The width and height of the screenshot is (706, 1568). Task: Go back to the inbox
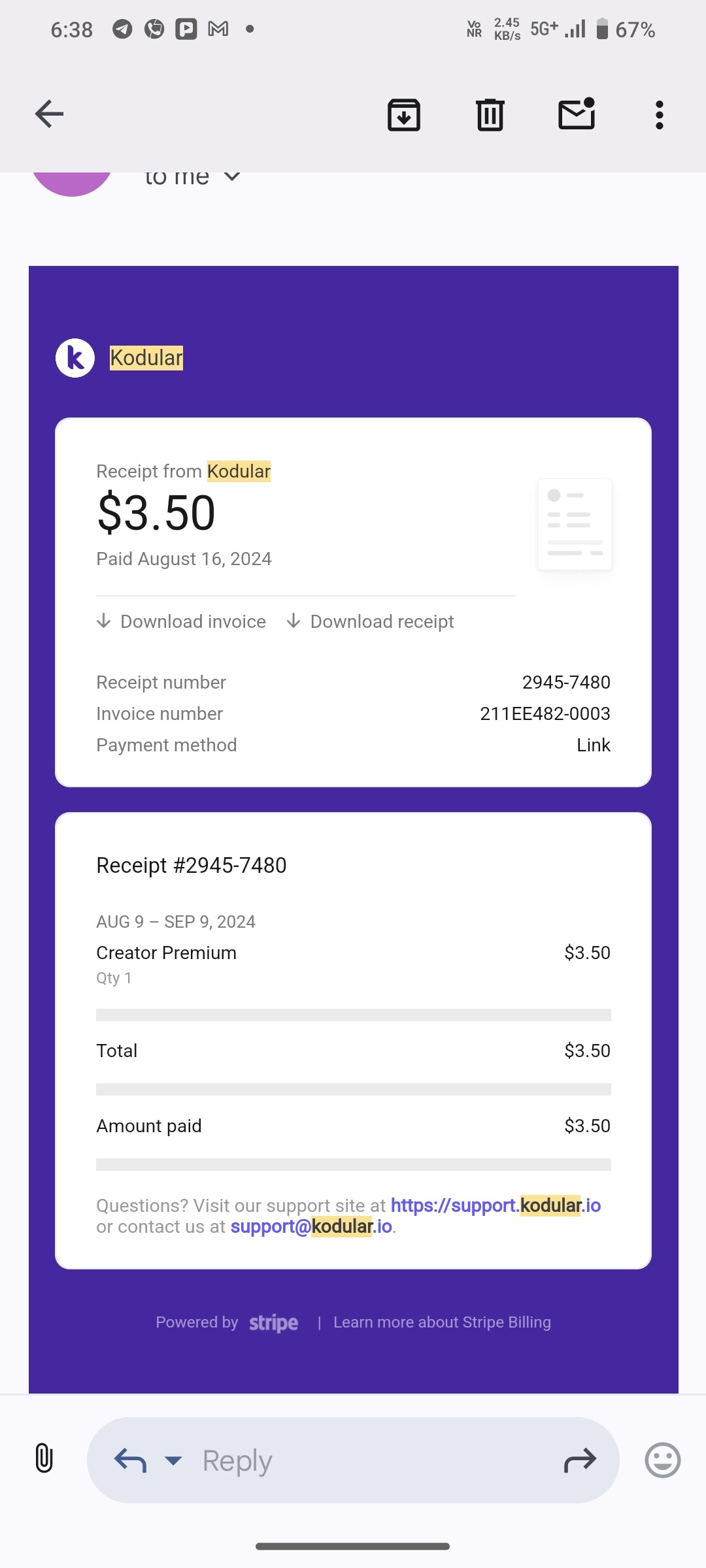click(49, 114)
